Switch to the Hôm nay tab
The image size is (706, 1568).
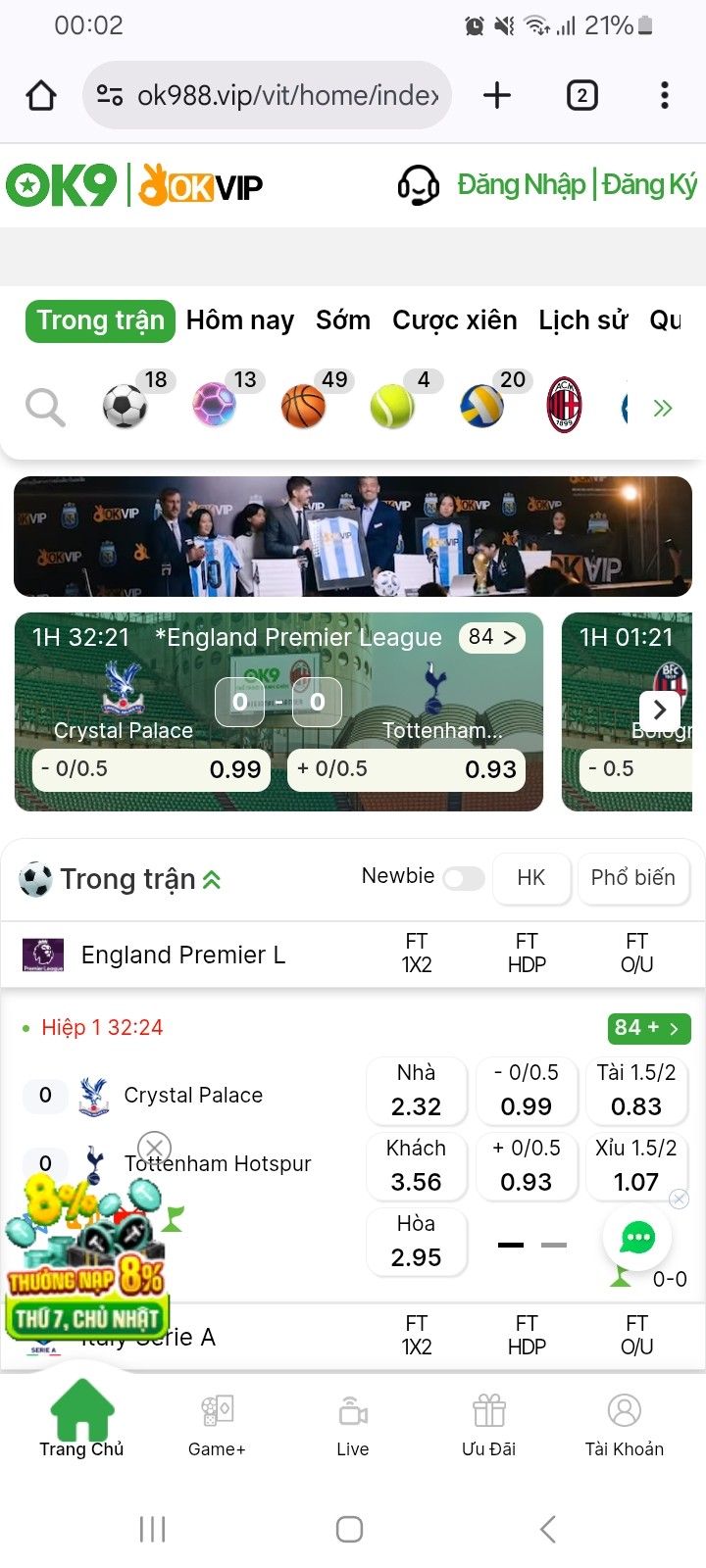pyautogui.click(x=240, y=320)
